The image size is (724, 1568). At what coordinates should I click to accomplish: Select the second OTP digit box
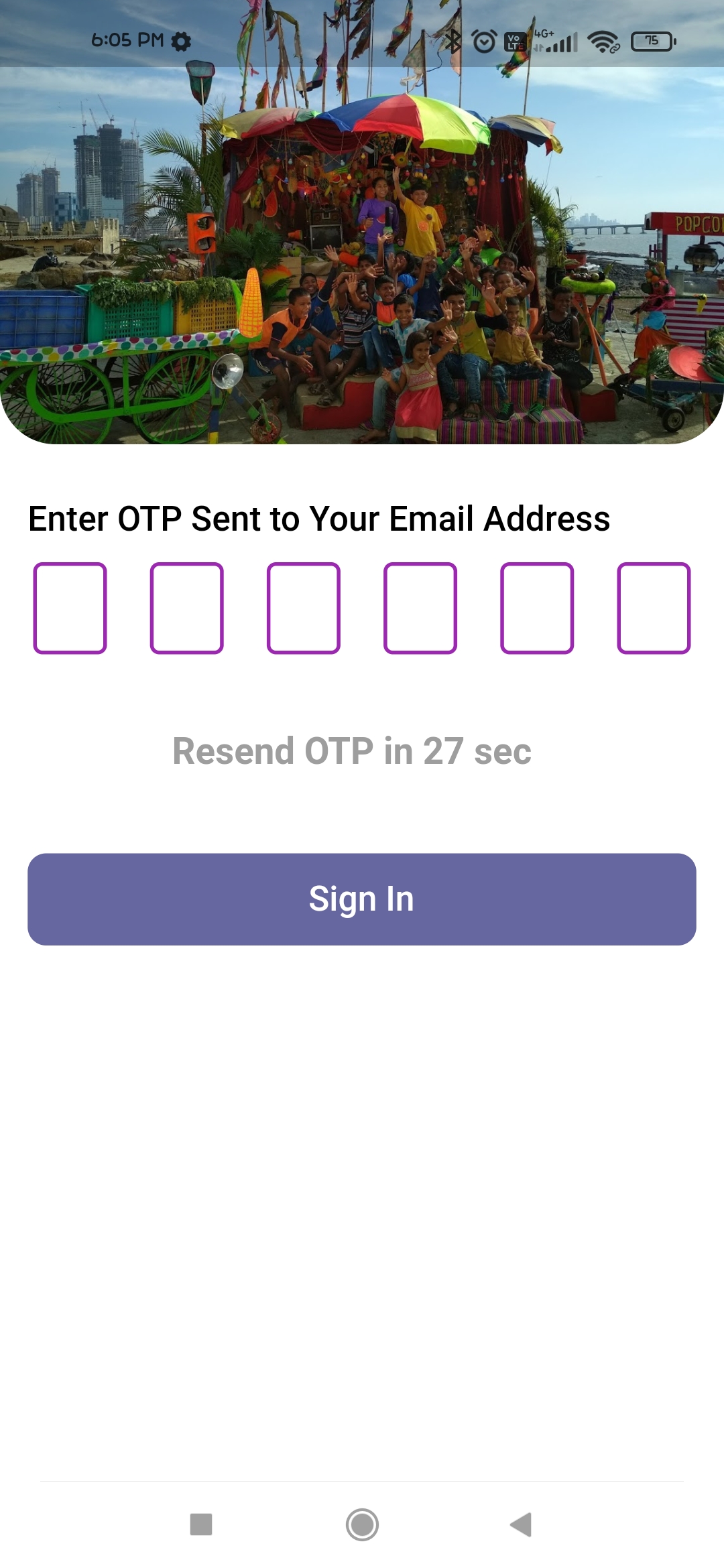click(x=187, y=608)
